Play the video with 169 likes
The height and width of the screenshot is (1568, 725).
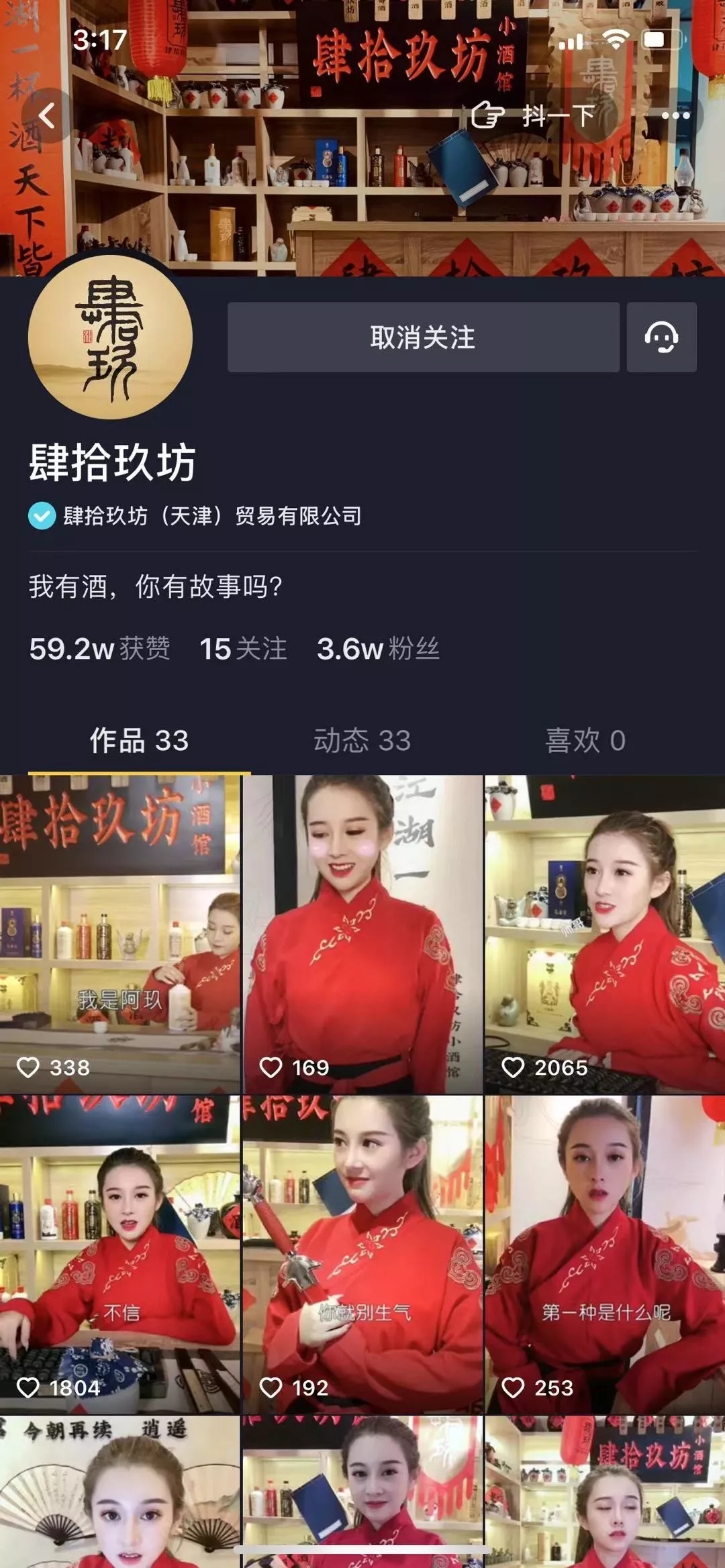pos(362,934)
